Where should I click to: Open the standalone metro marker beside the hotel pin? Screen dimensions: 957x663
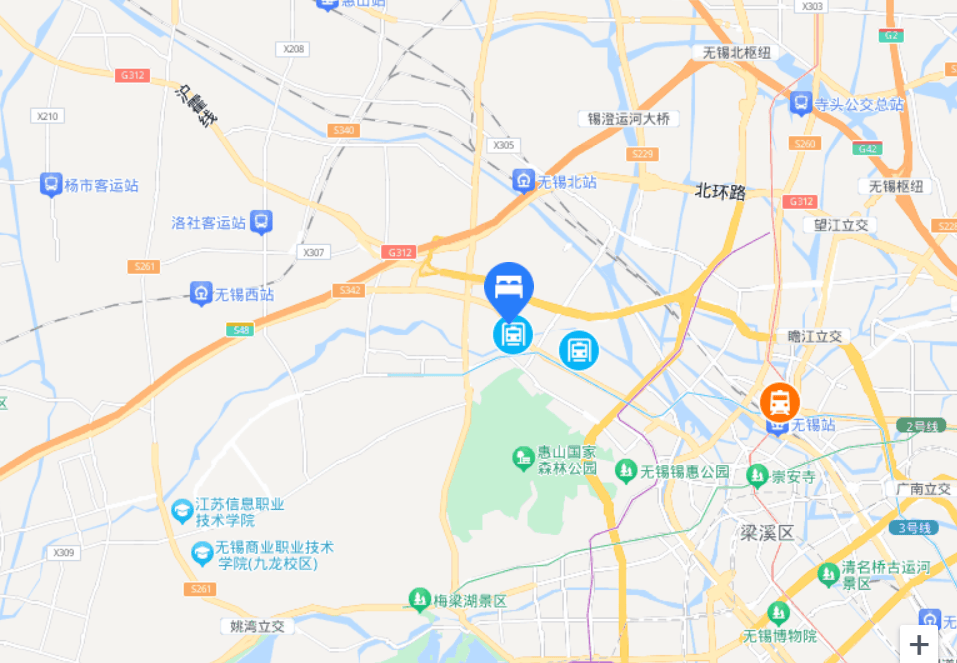pos(578,350)
